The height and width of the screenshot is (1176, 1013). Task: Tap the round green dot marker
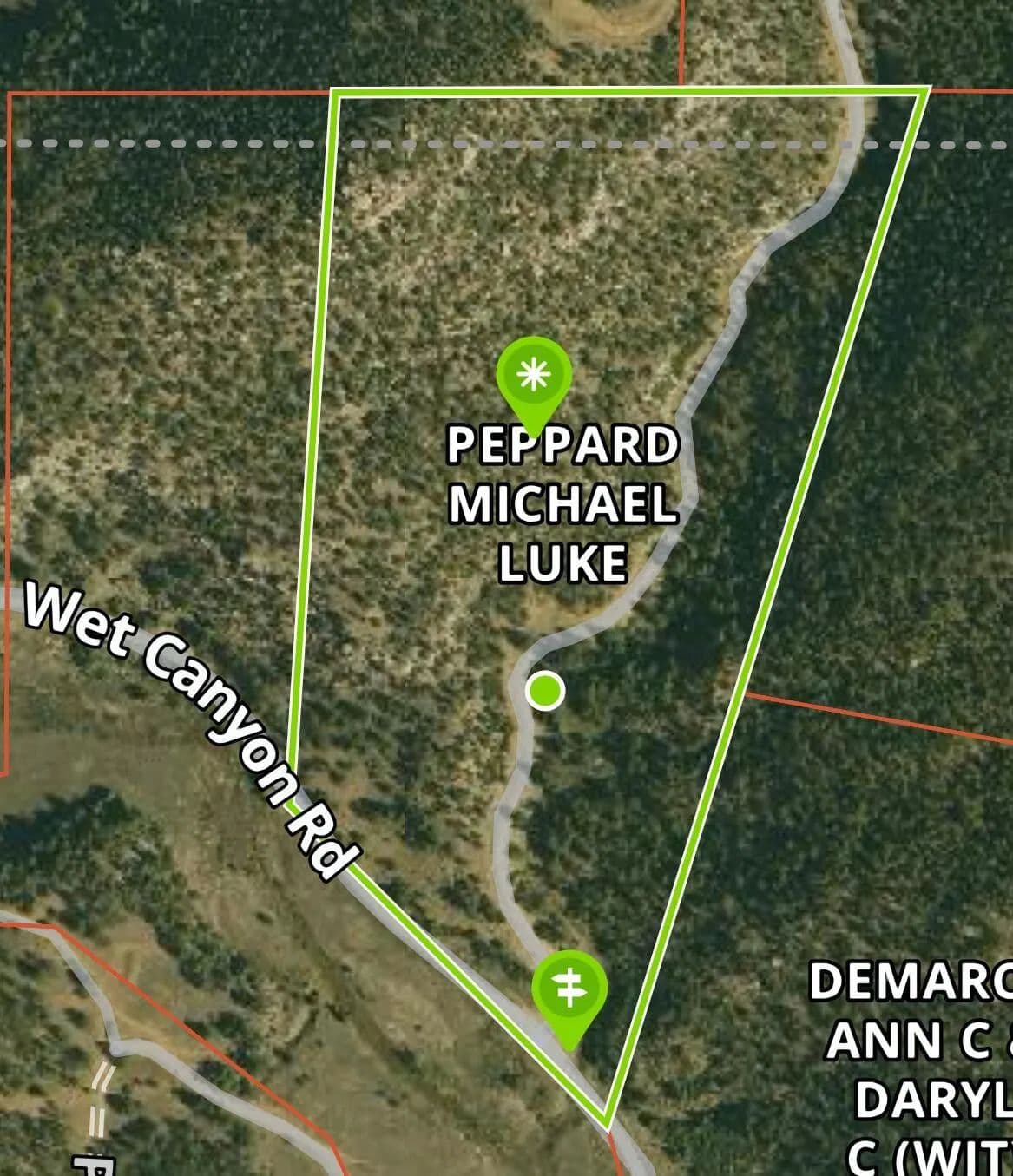545,692
